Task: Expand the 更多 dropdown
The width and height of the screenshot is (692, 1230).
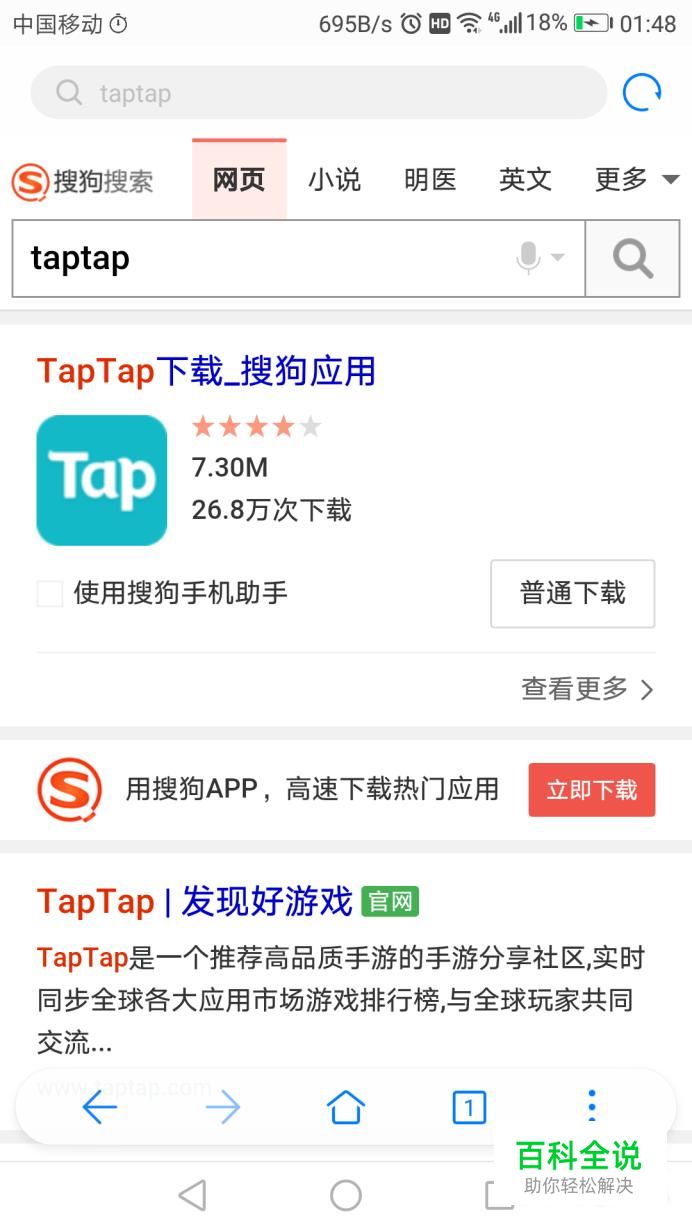Action: 637,180
